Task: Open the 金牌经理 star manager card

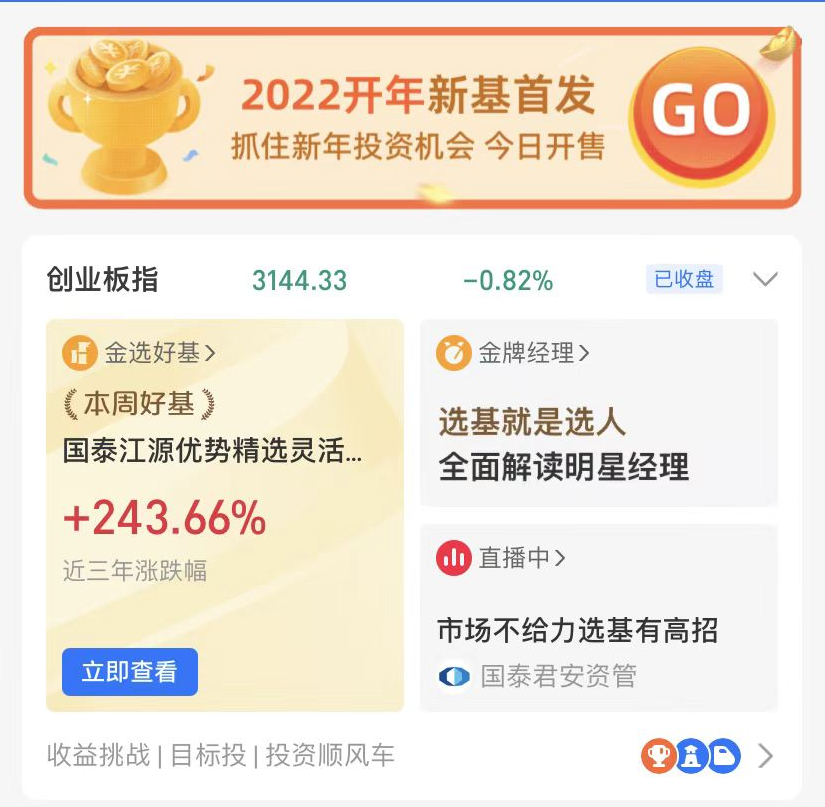Action: tap(598, 413)
